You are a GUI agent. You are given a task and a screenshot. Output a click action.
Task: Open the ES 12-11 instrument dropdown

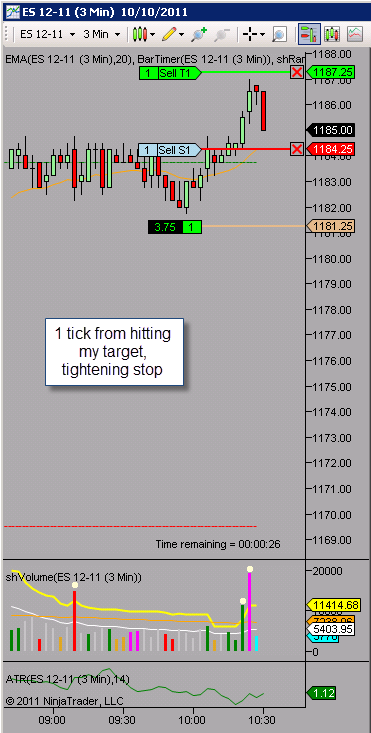(48, 34)
